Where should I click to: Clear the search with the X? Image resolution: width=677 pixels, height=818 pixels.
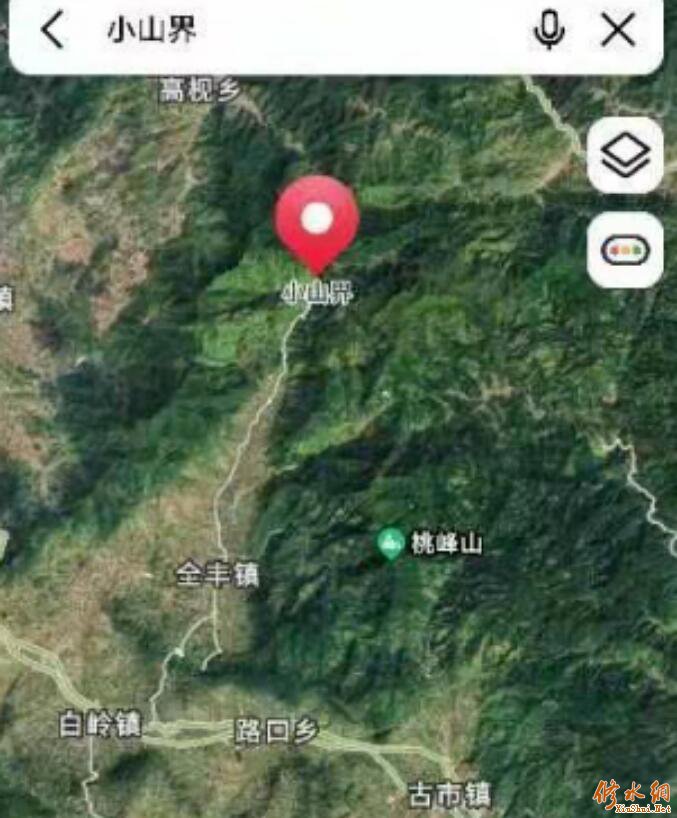click(x=619, y=31)
